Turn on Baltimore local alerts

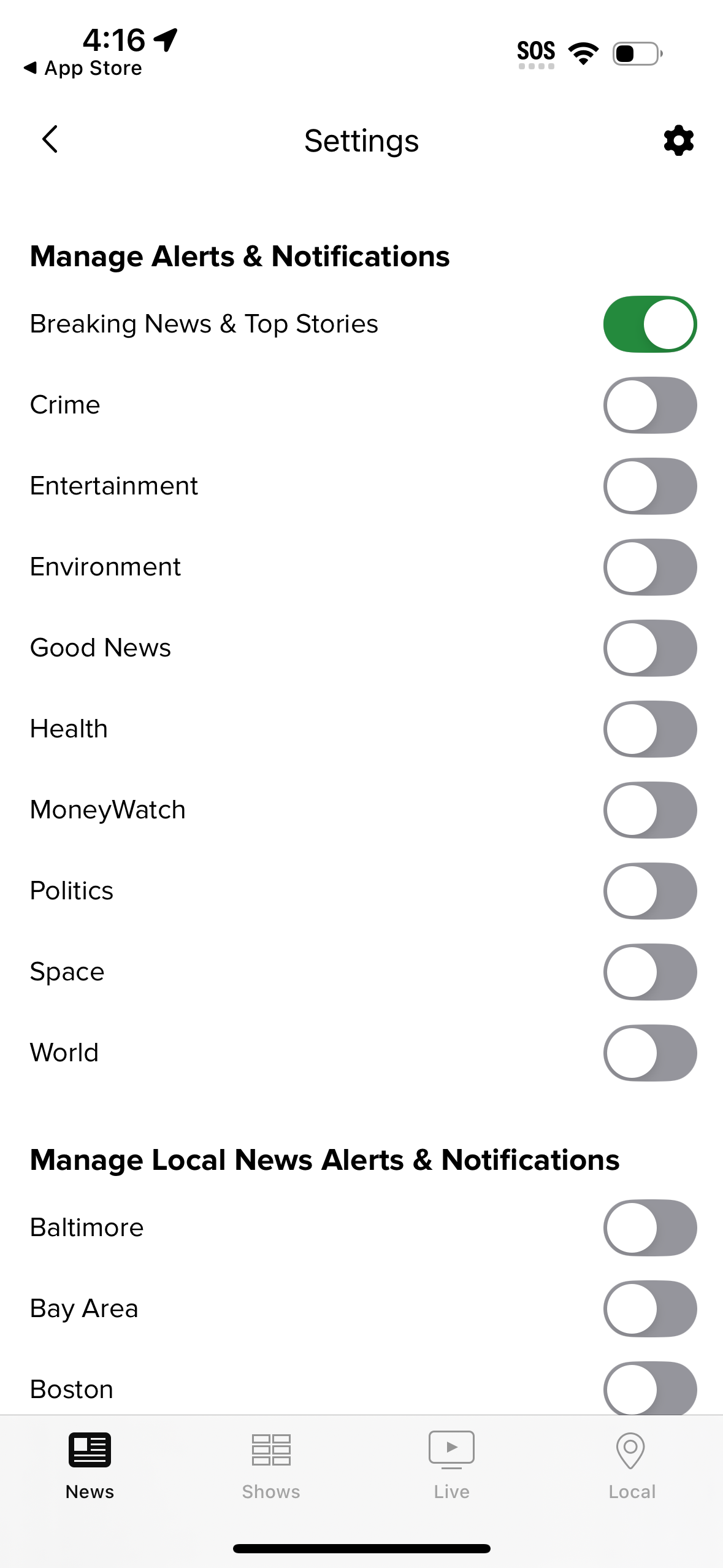(650, 1228)
